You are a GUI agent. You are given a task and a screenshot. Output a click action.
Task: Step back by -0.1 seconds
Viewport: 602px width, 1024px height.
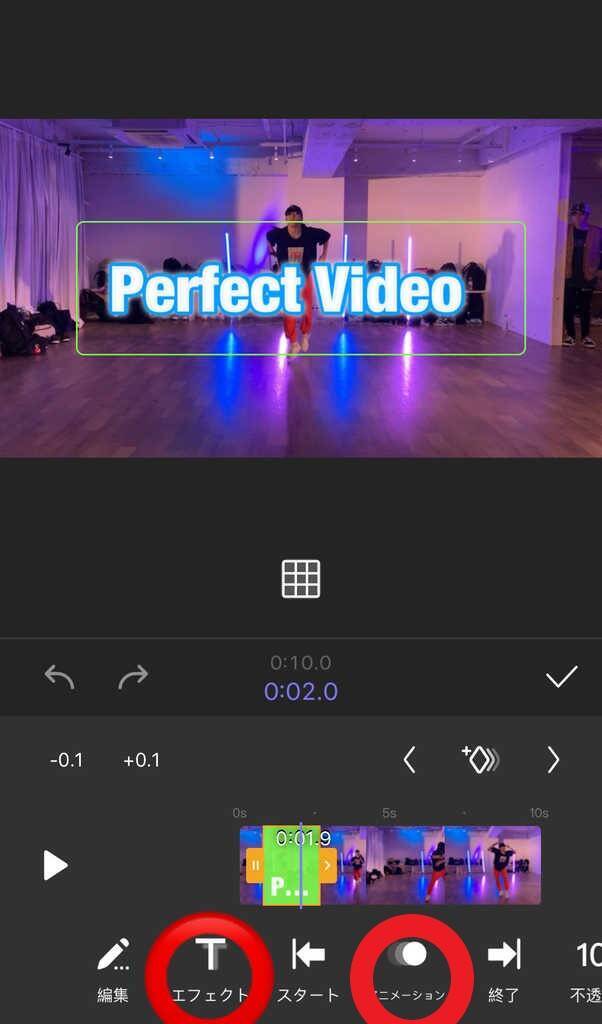coord(67,760)
